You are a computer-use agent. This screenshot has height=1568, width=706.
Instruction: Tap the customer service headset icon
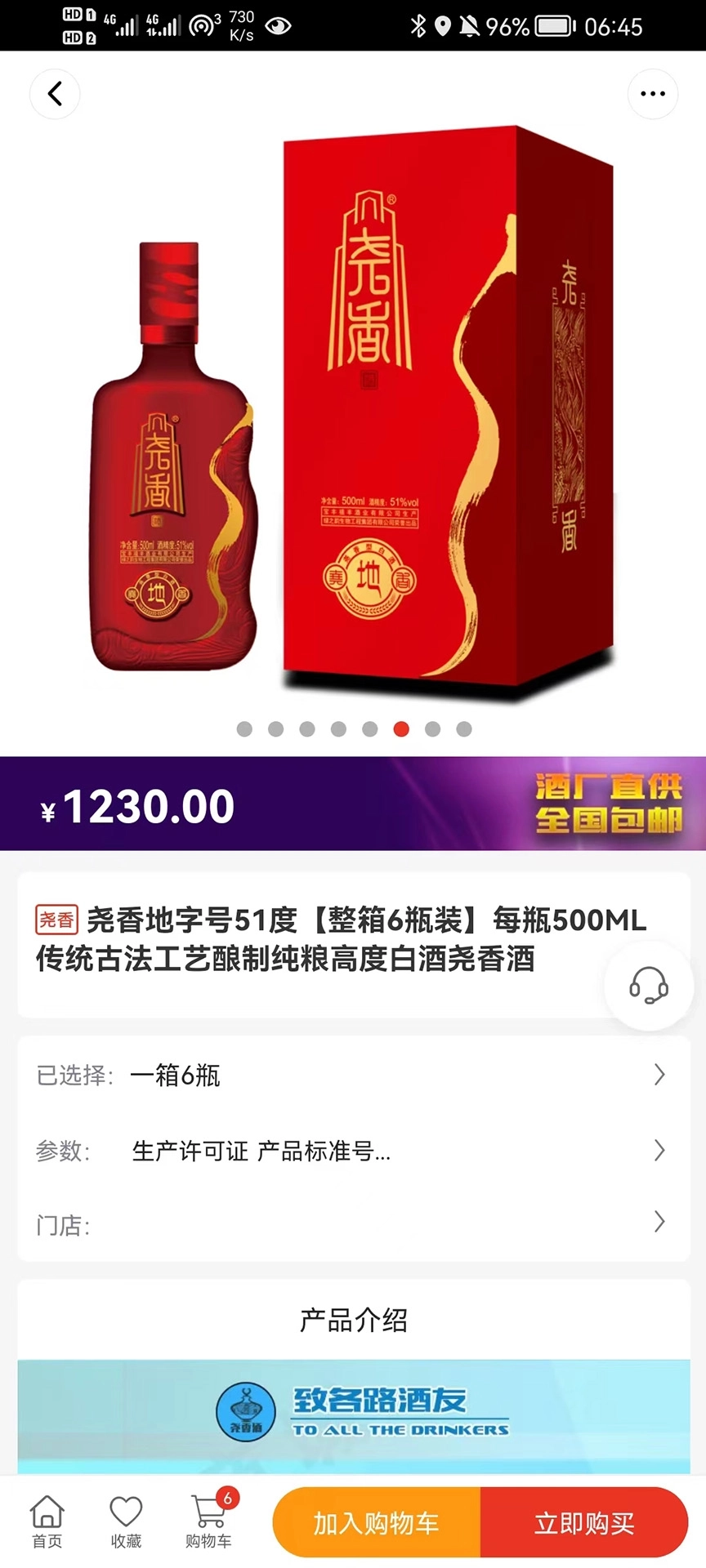click(648, 986)
